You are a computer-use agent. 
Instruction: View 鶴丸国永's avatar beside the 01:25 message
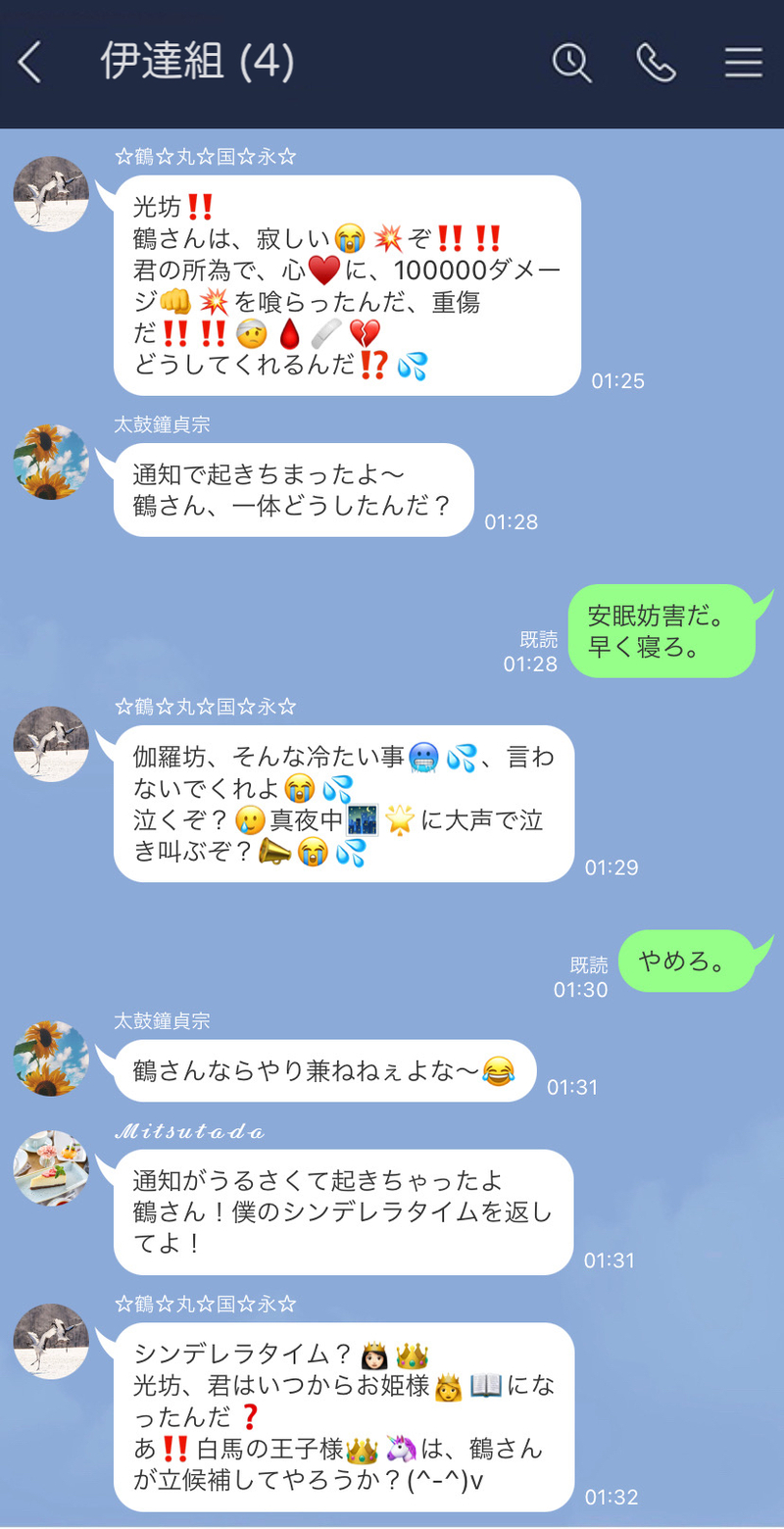51,193
